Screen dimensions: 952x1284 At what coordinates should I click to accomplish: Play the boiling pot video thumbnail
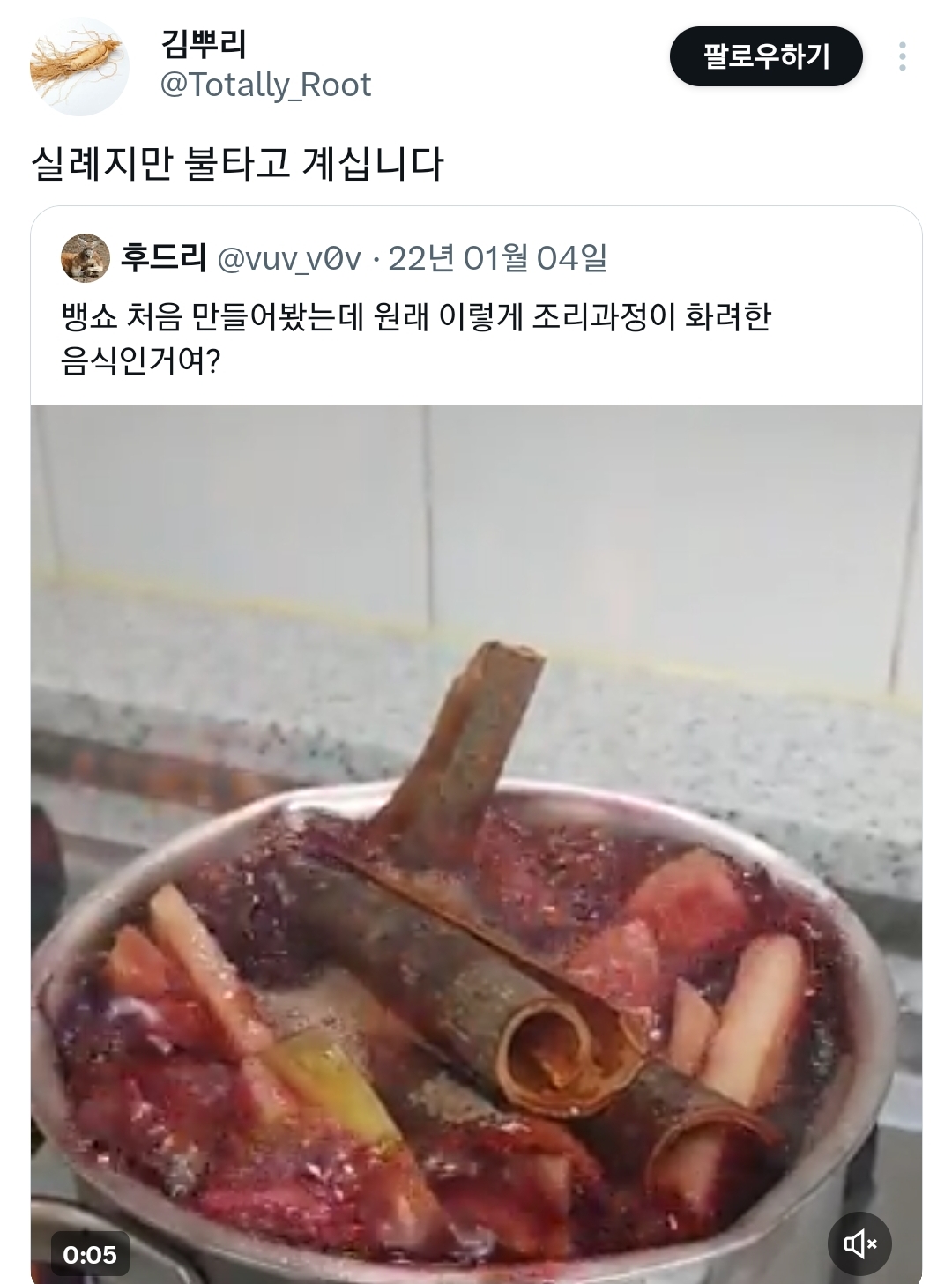tap(476, 837)
